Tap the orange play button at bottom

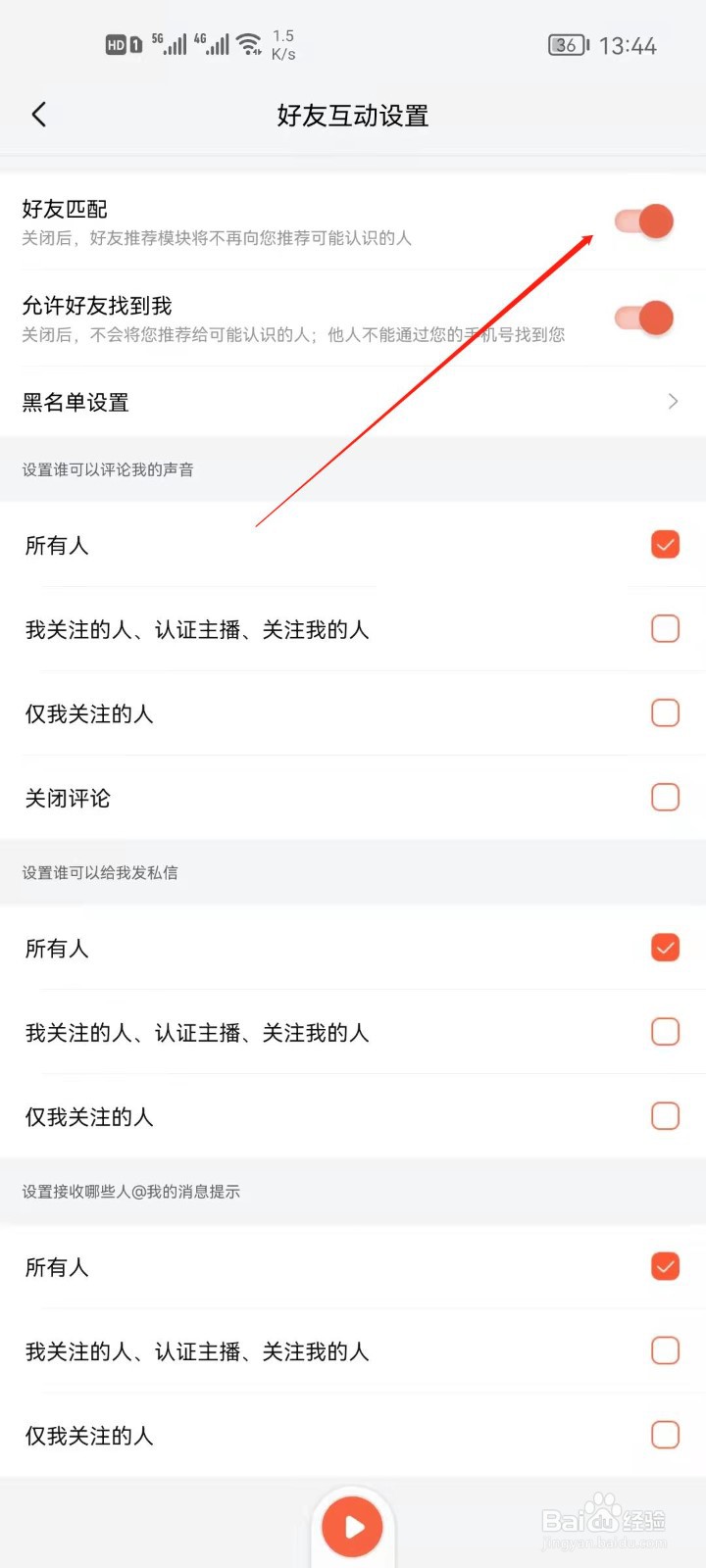point(352,1525)
